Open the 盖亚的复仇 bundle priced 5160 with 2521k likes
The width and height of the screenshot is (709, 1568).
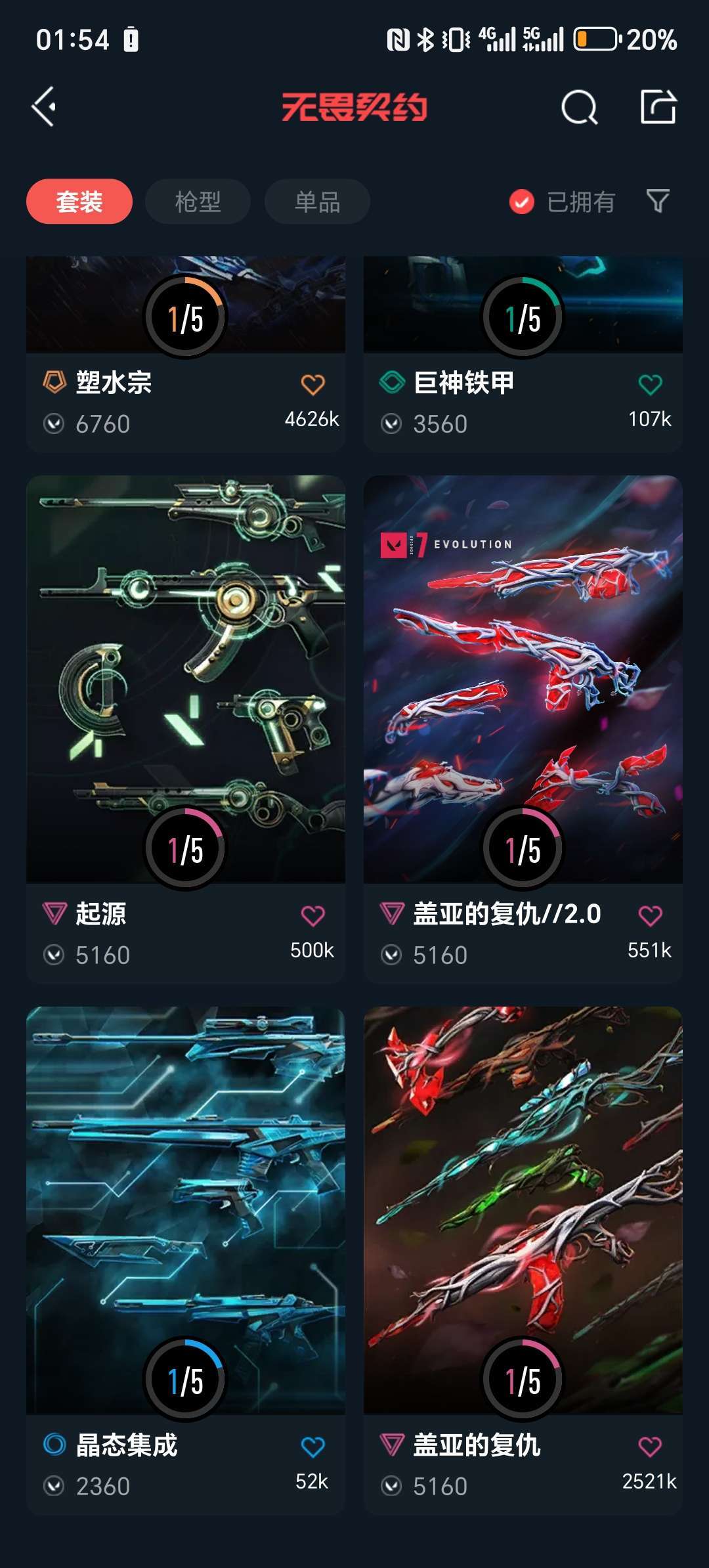[523, 1260]
